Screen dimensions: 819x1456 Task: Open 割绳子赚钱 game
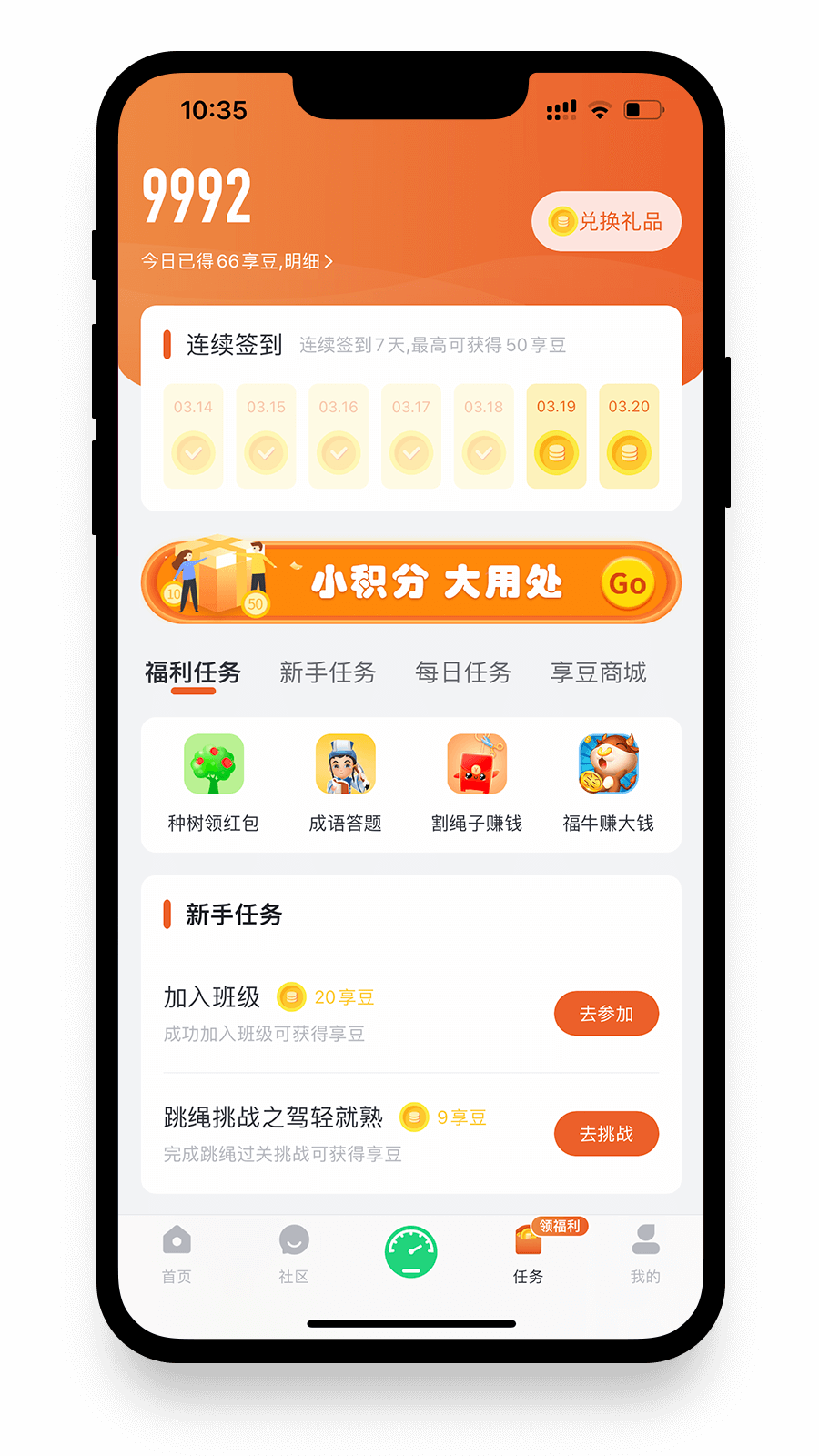click(x=477, y=784)
